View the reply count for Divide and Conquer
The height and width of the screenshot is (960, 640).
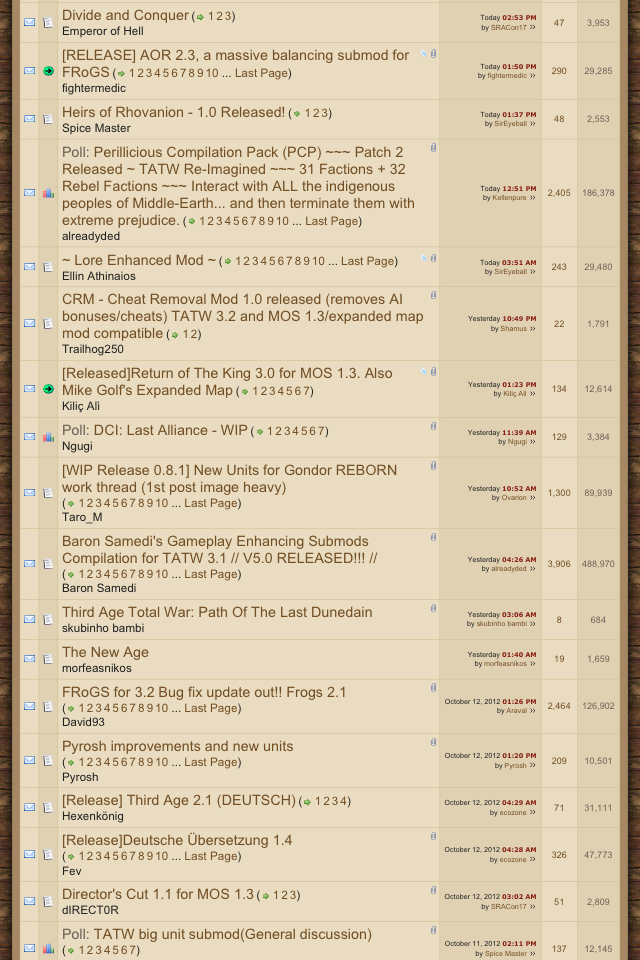559,22
